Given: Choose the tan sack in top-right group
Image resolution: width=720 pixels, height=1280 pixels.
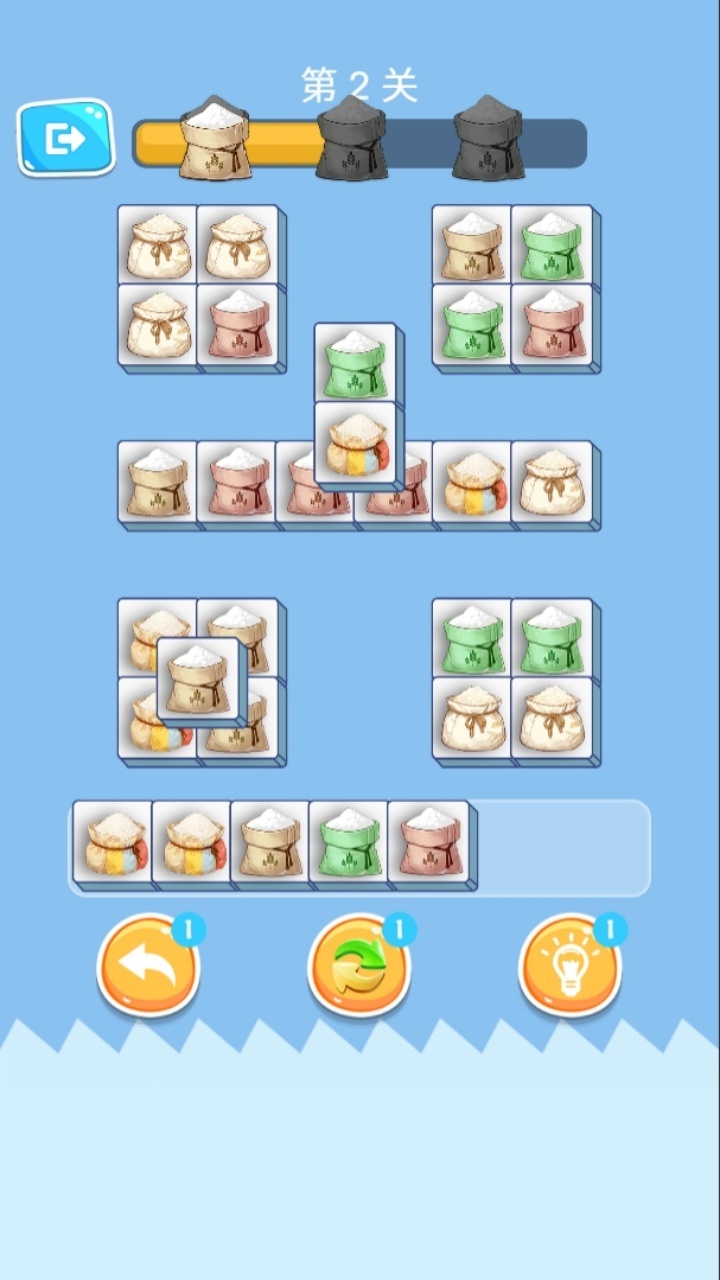Looking at the screenshot, I should [472, 245].
